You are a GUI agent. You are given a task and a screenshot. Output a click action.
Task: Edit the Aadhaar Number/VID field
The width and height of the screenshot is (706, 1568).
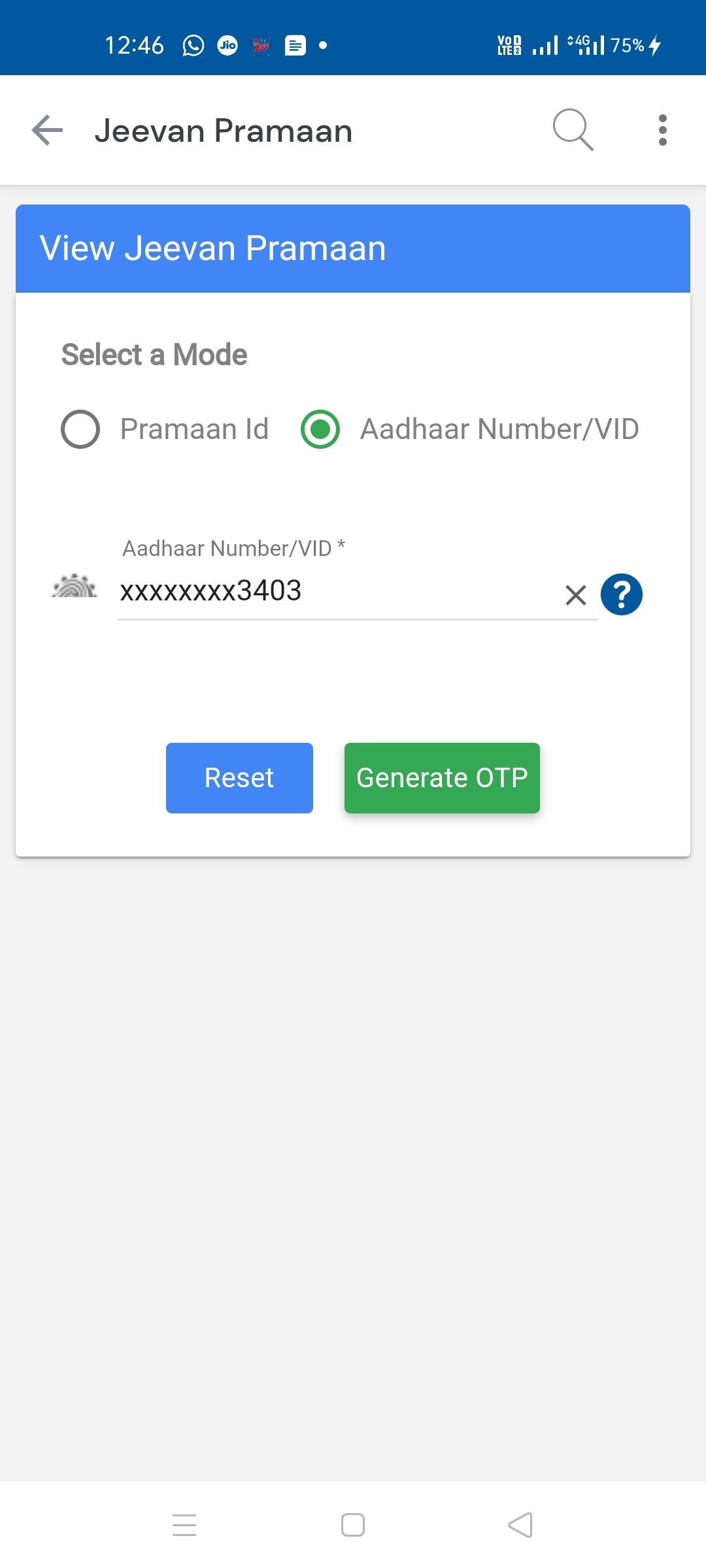[337, 591]
